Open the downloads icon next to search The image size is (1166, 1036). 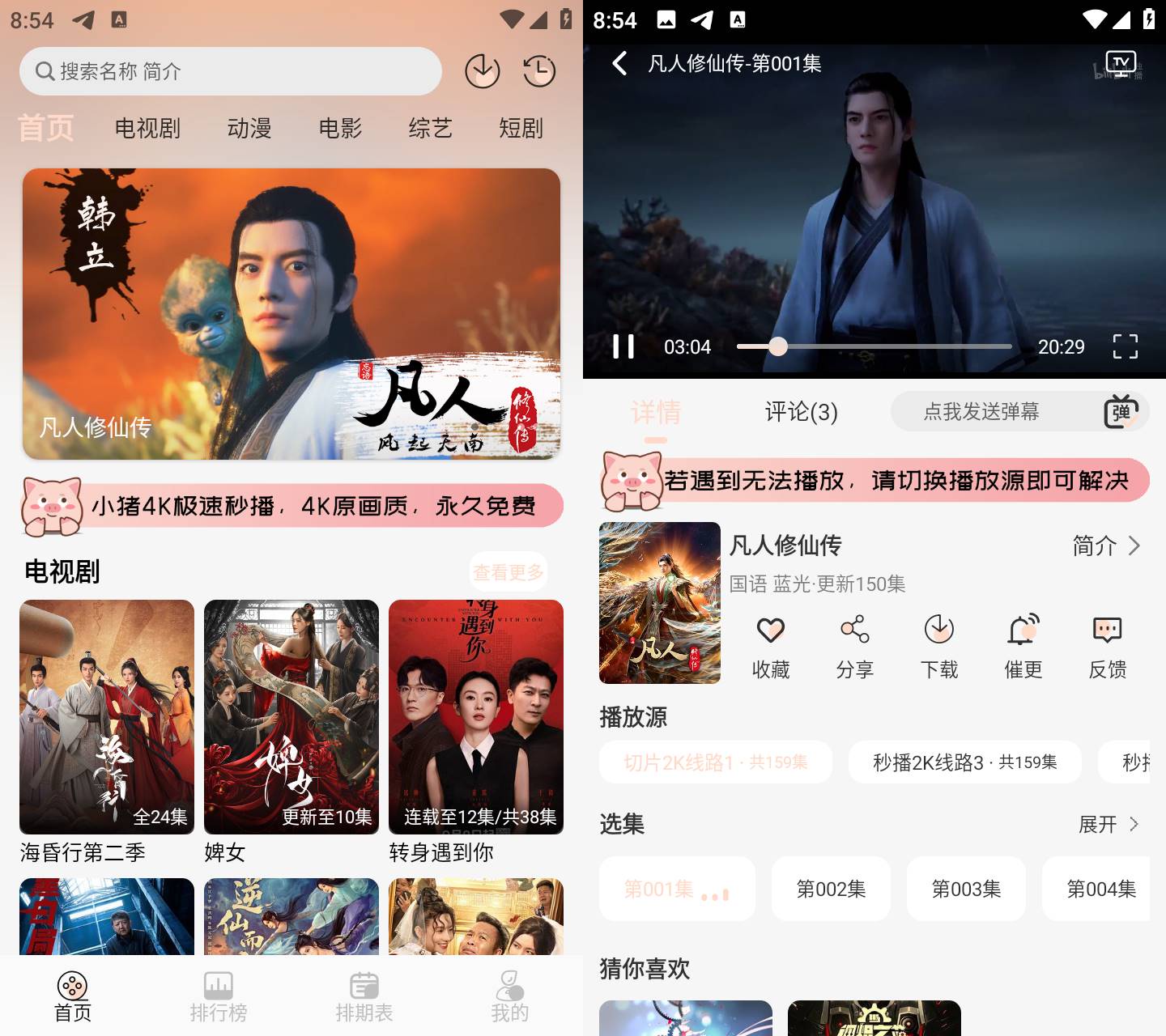coord(482,71)
